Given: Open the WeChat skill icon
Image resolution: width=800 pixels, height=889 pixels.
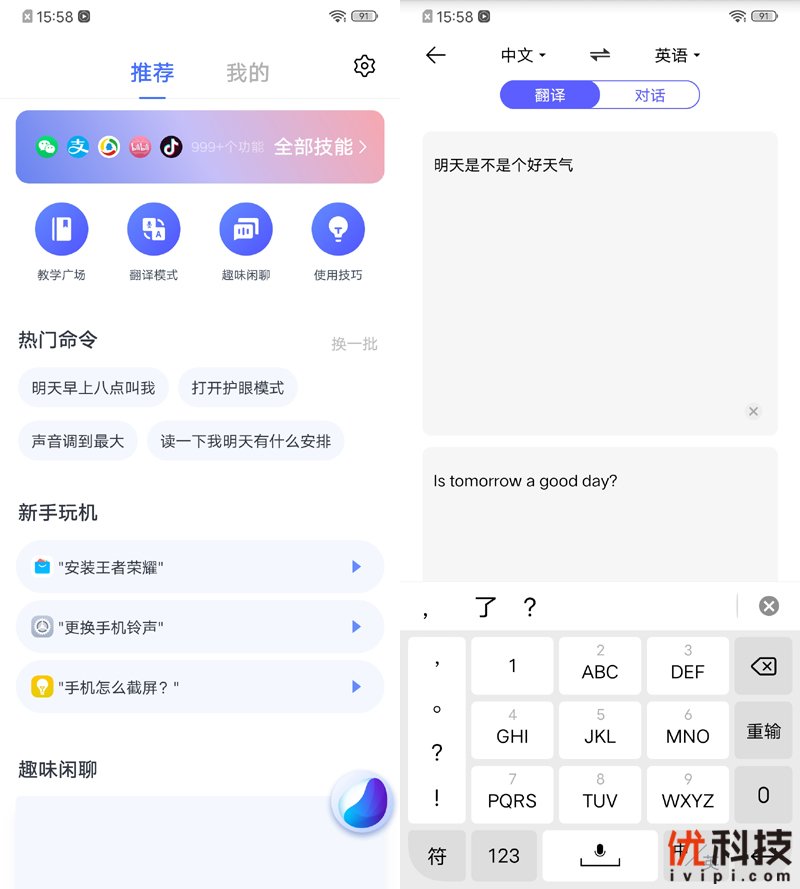Looking at the screenshot, I should 47,147.
